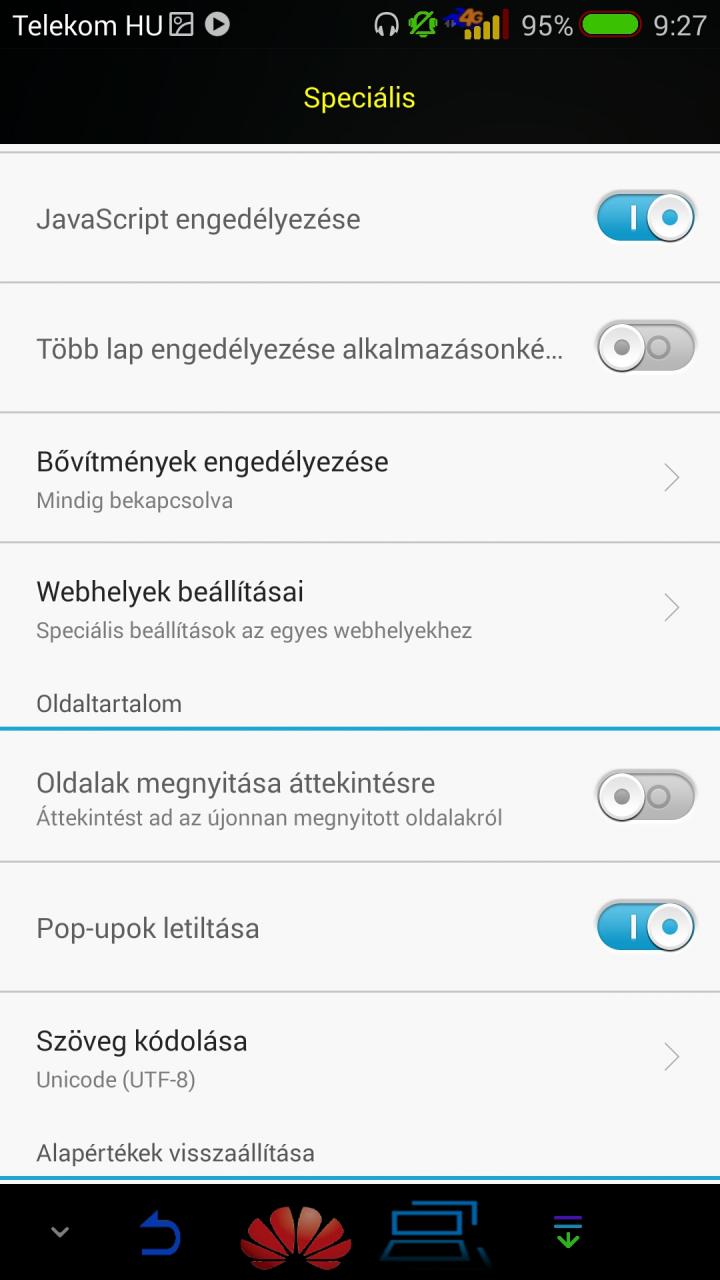This screenshot has width=720, height=1280.
Task: Open Bővítmények engedélyezése settings
Action: [x=360, y=478]
